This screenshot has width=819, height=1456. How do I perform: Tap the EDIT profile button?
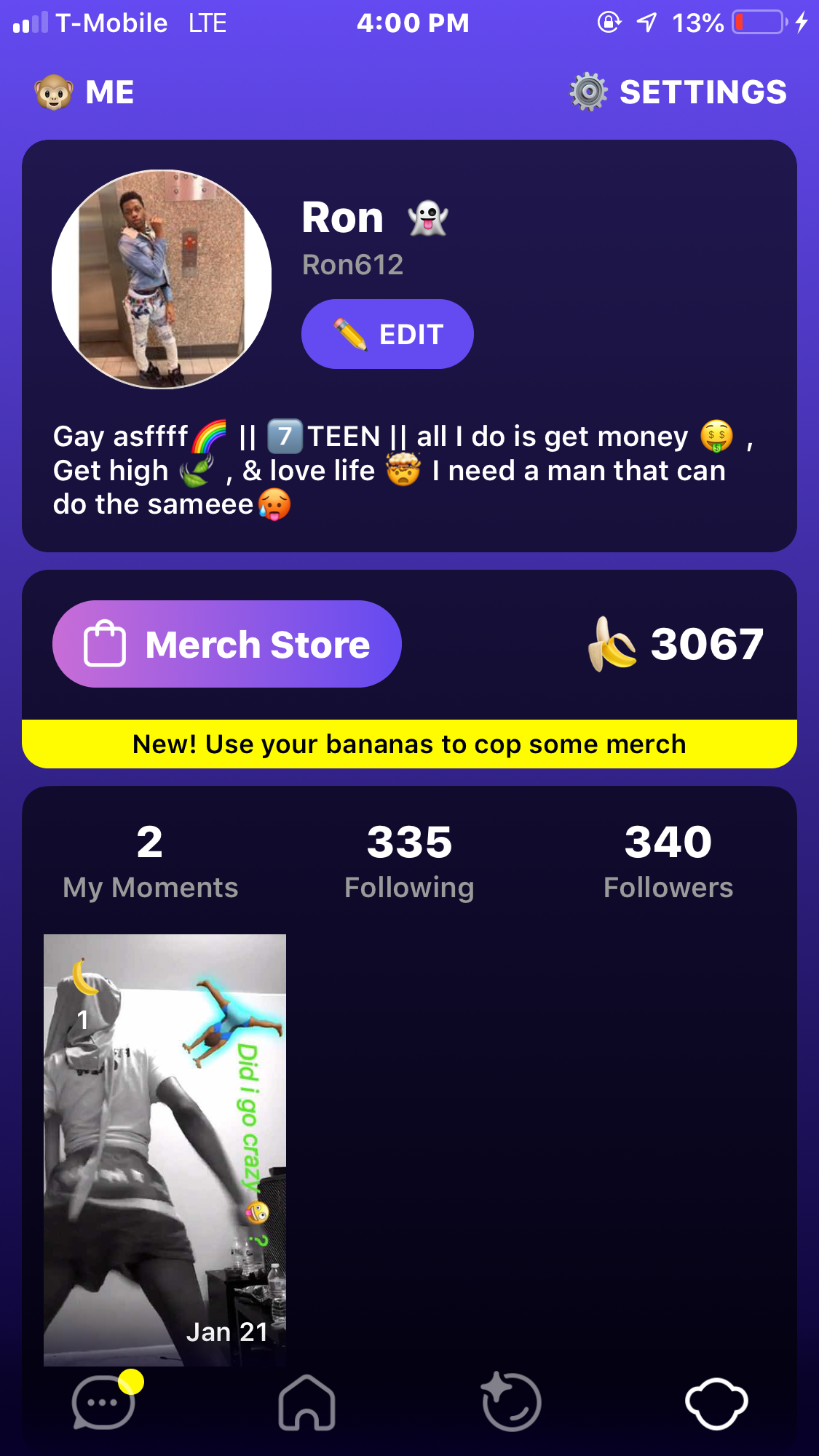tap(387, 334)
